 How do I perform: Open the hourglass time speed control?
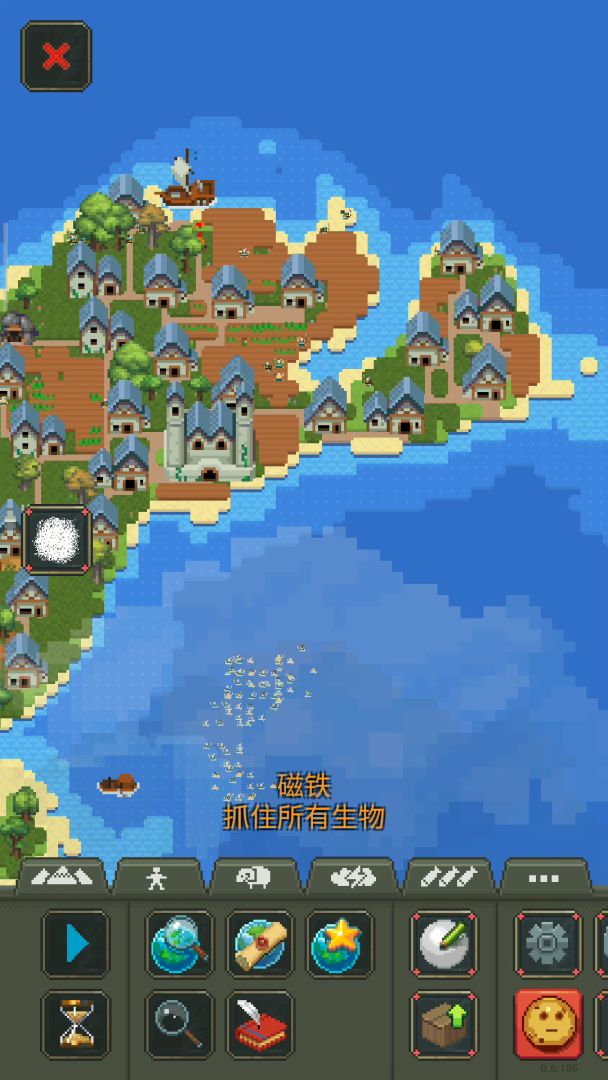point(75,1024)
